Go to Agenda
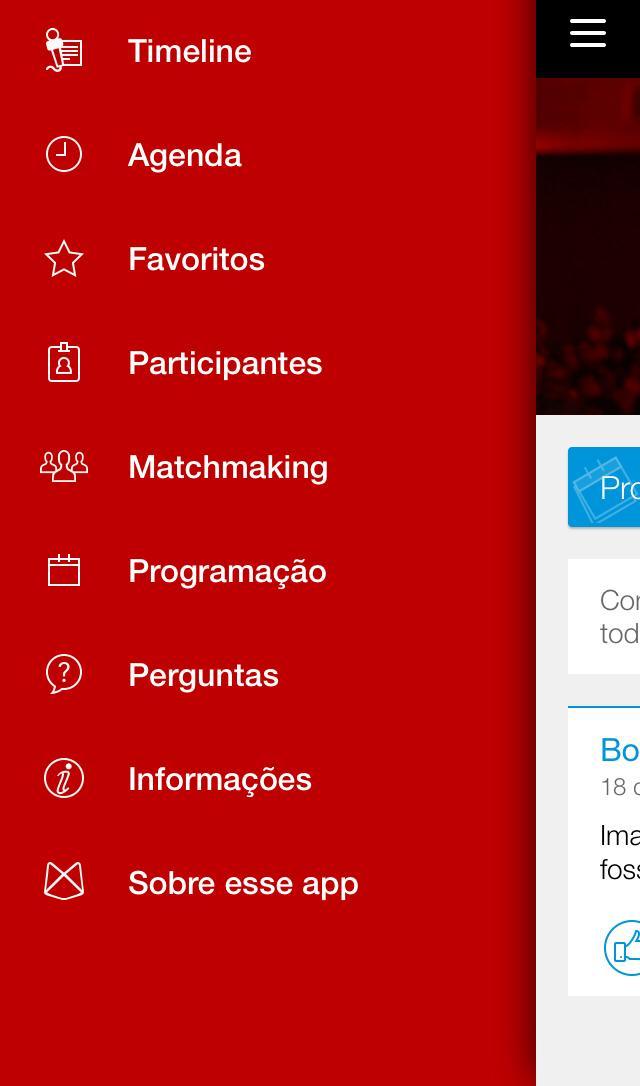Image resolution: width=640 pixels, height=1086 pixels. tap(184, 155)
